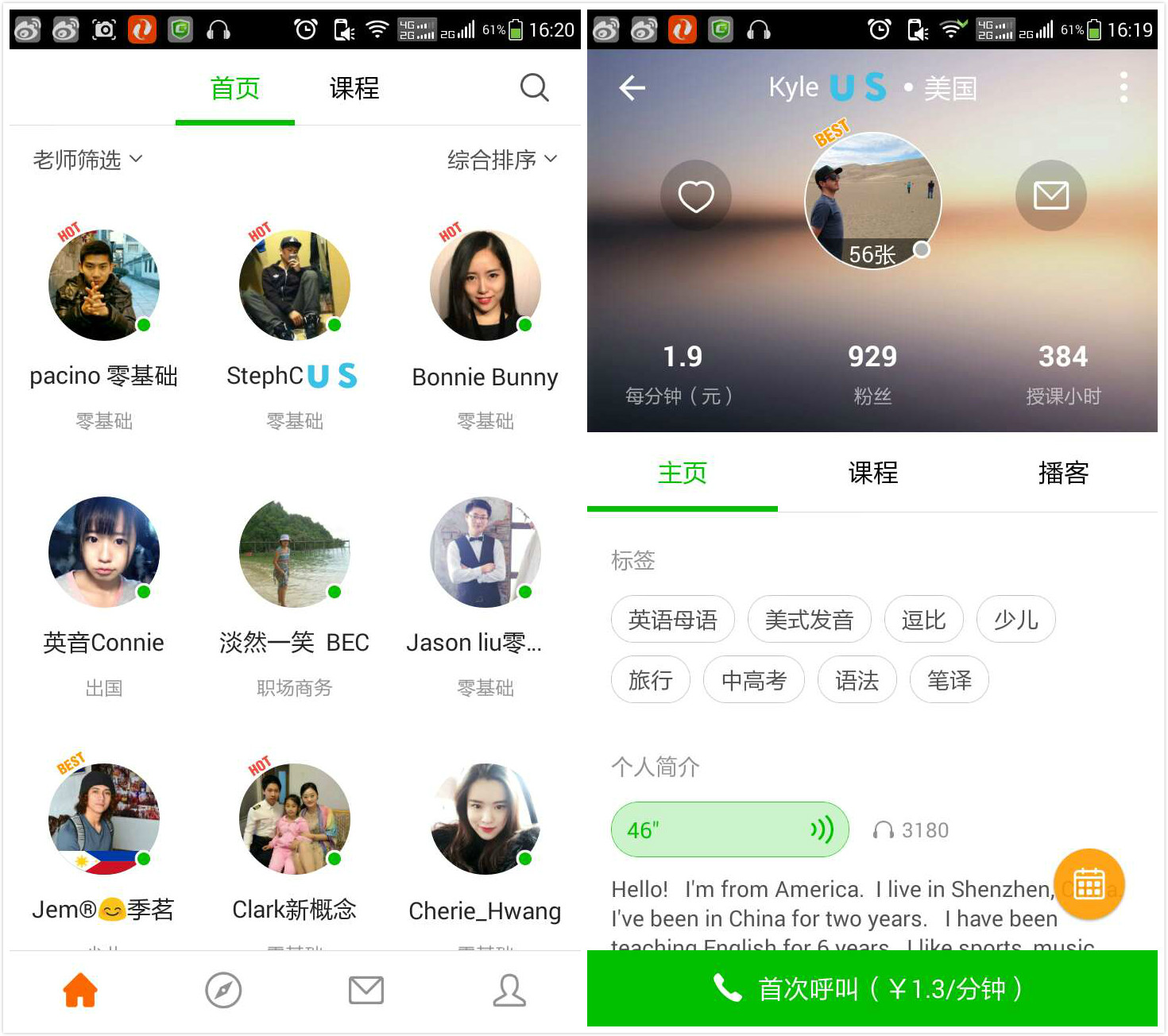This screenshot has width=1168, height=1036.
Task: Switch to 课程 tab beside 首页
Action: click(354, 88)
